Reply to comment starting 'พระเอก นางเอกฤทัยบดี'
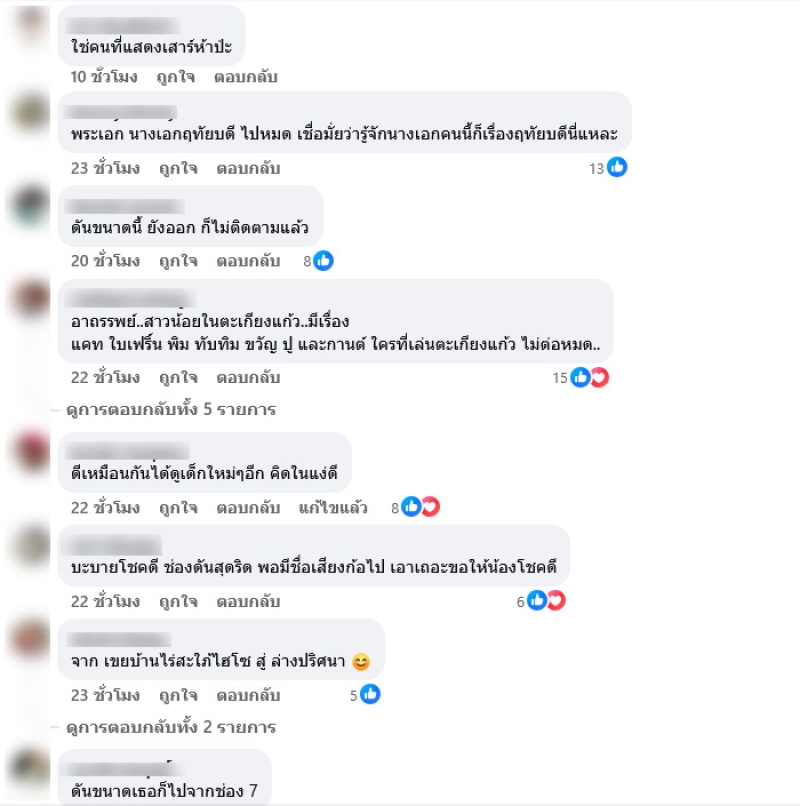This screenshot has height=806, width=800. pos(248,168)
